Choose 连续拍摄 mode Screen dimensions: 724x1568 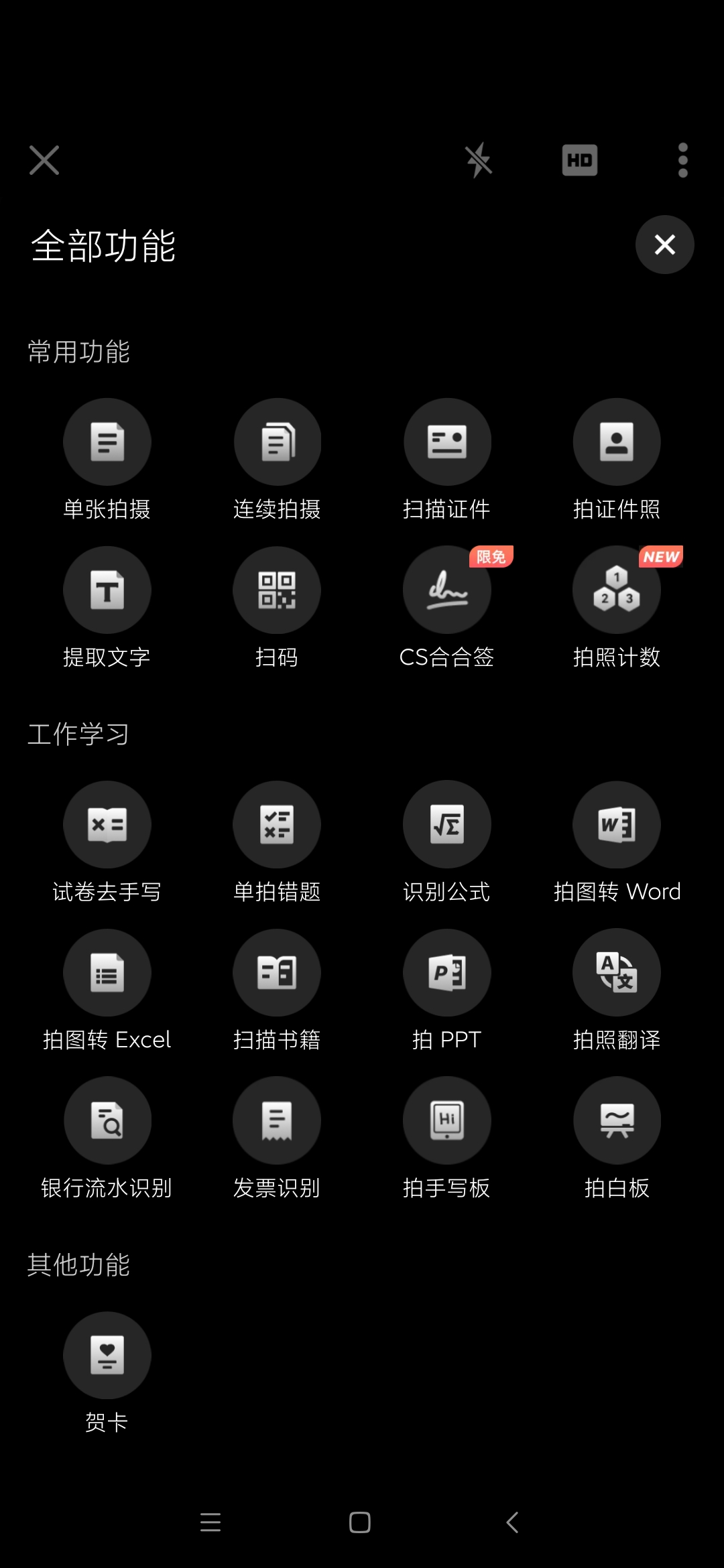click(277, 442)
